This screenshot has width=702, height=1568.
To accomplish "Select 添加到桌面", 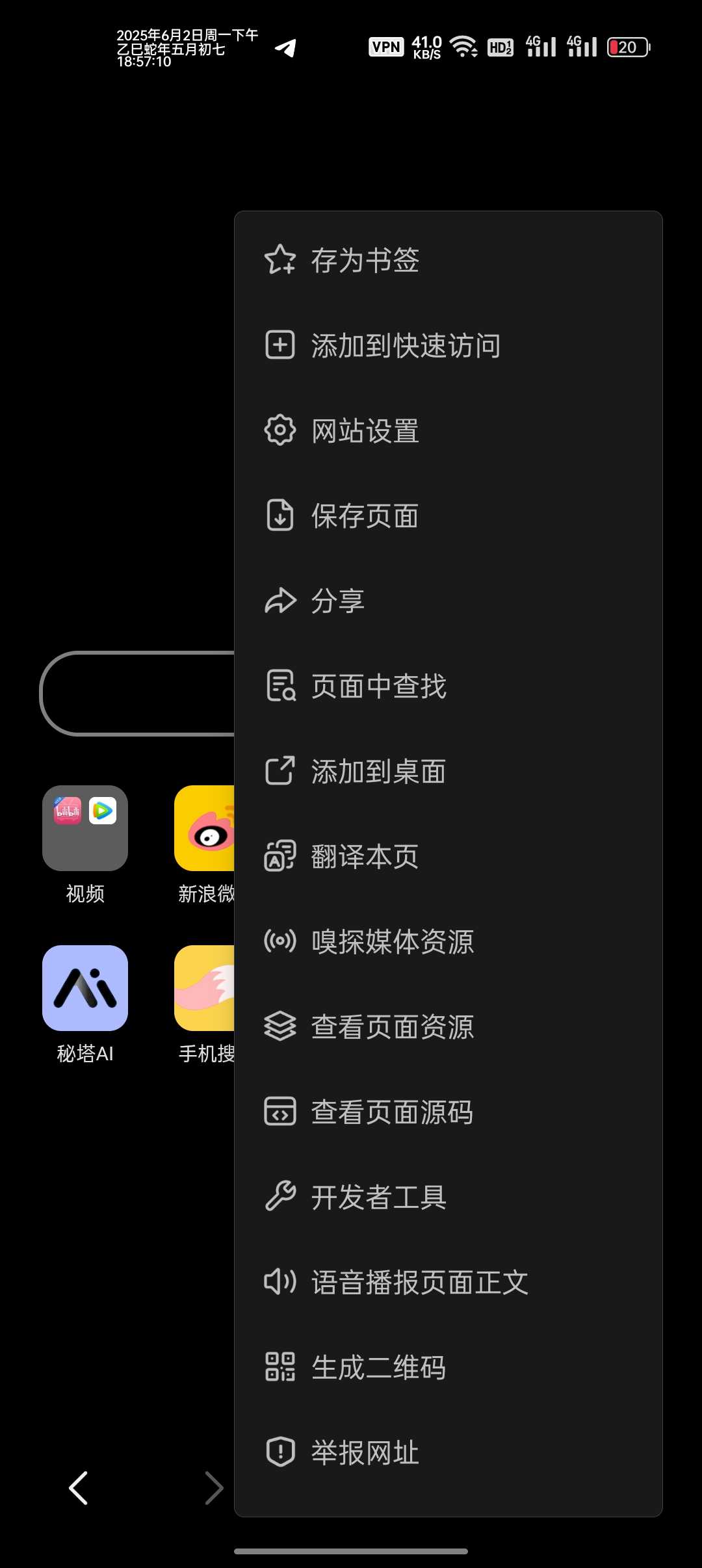I will point(448,771).
